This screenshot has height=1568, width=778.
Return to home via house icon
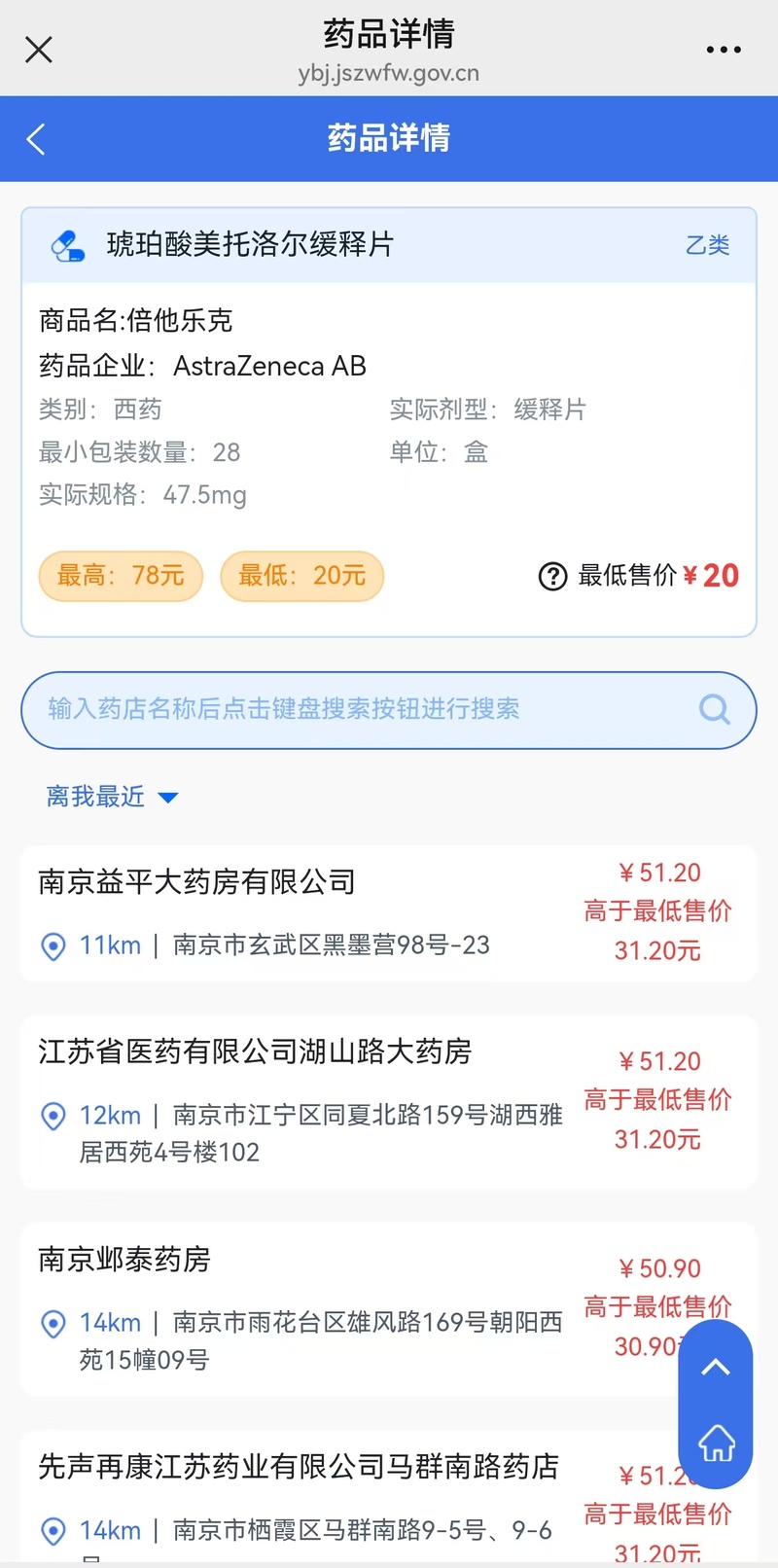pyautogui.click(x=717, y=1443)
